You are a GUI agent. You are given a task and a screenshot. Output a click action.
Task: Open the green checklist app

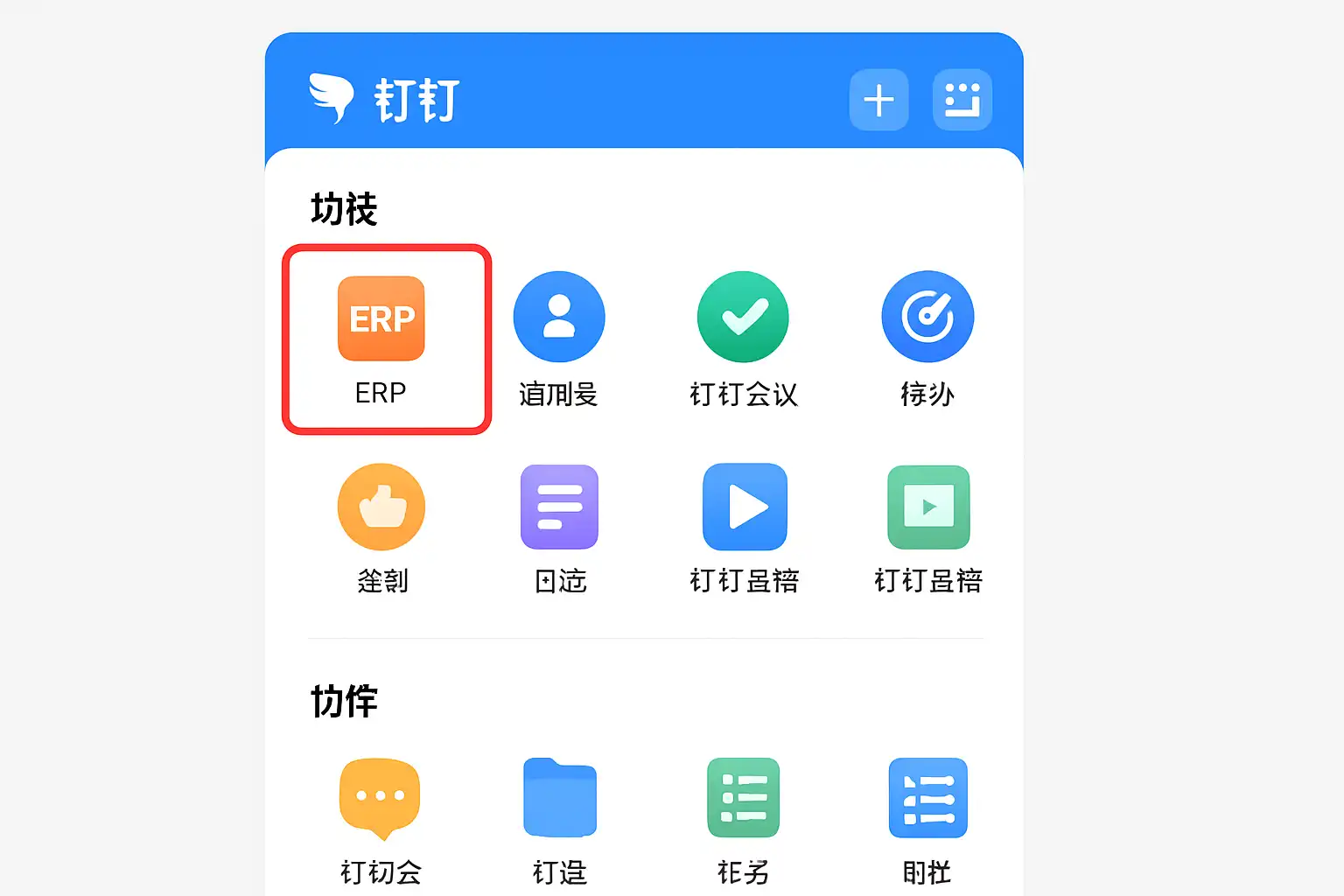click(x=743, y=798)
